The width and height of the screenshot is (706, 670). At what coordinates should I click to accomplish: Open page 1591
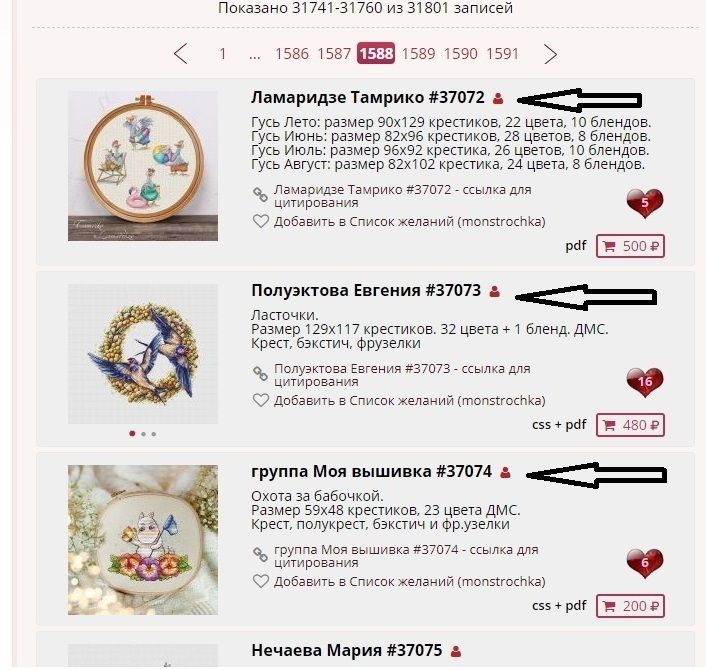[x=502, y=54]
